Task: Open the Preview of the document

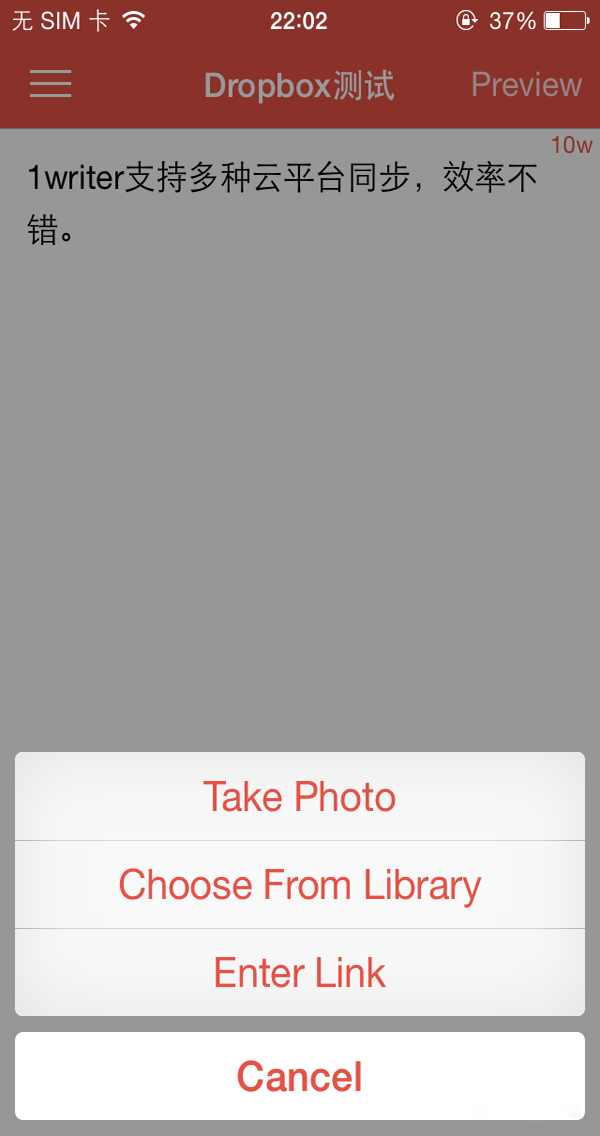Action: (526, 85)
